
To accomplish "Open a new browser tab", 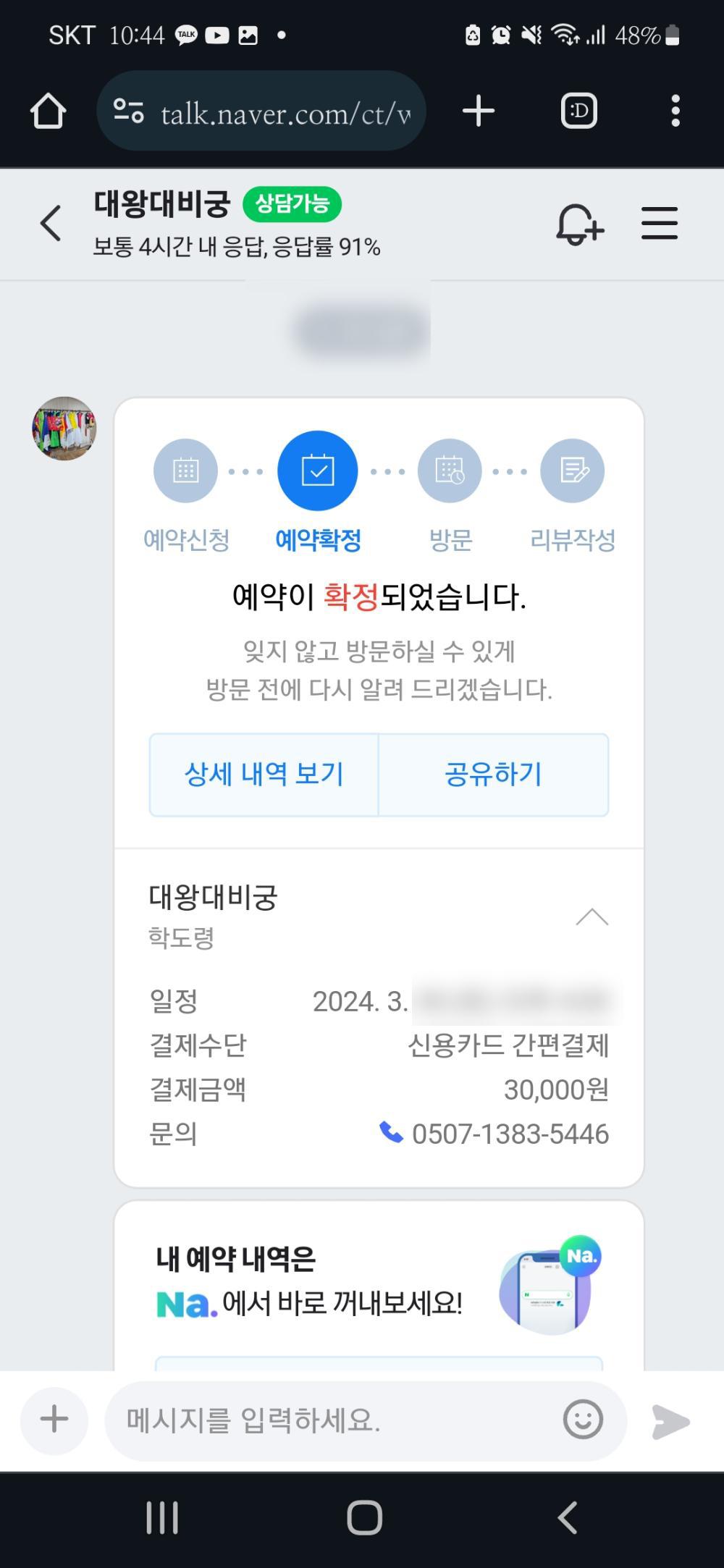I will (x=479, y=111).
